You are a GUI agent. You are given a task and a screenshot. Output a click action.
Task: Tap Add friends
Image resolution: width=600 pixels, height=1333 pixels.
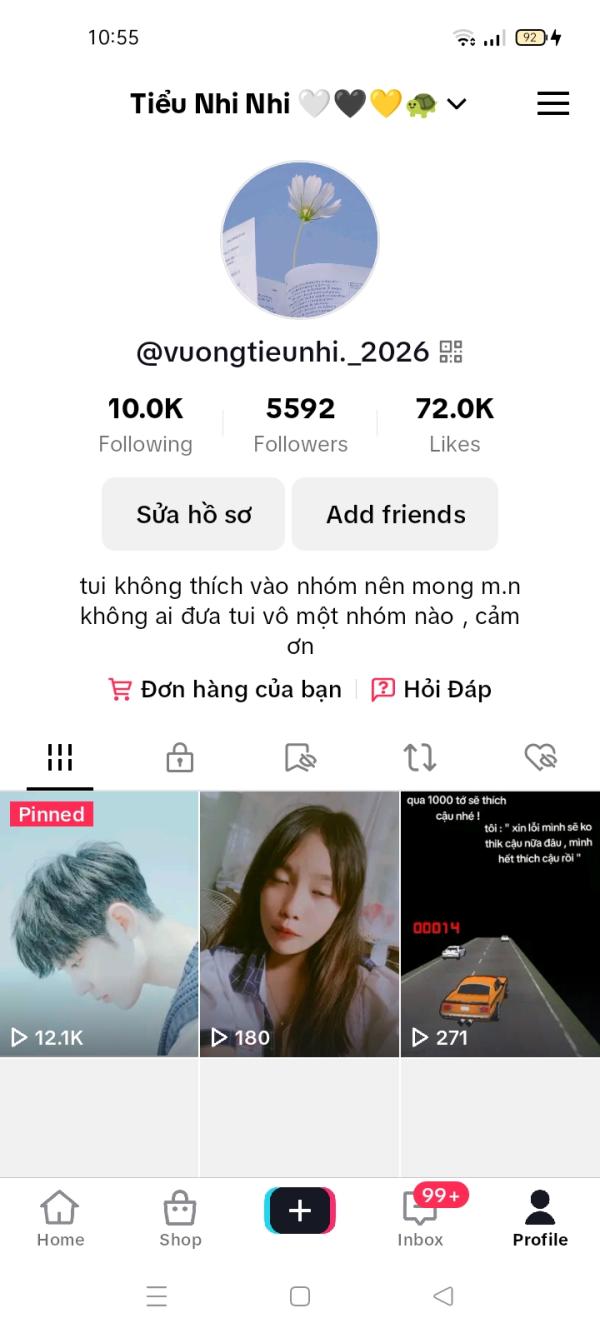point(395,514)
